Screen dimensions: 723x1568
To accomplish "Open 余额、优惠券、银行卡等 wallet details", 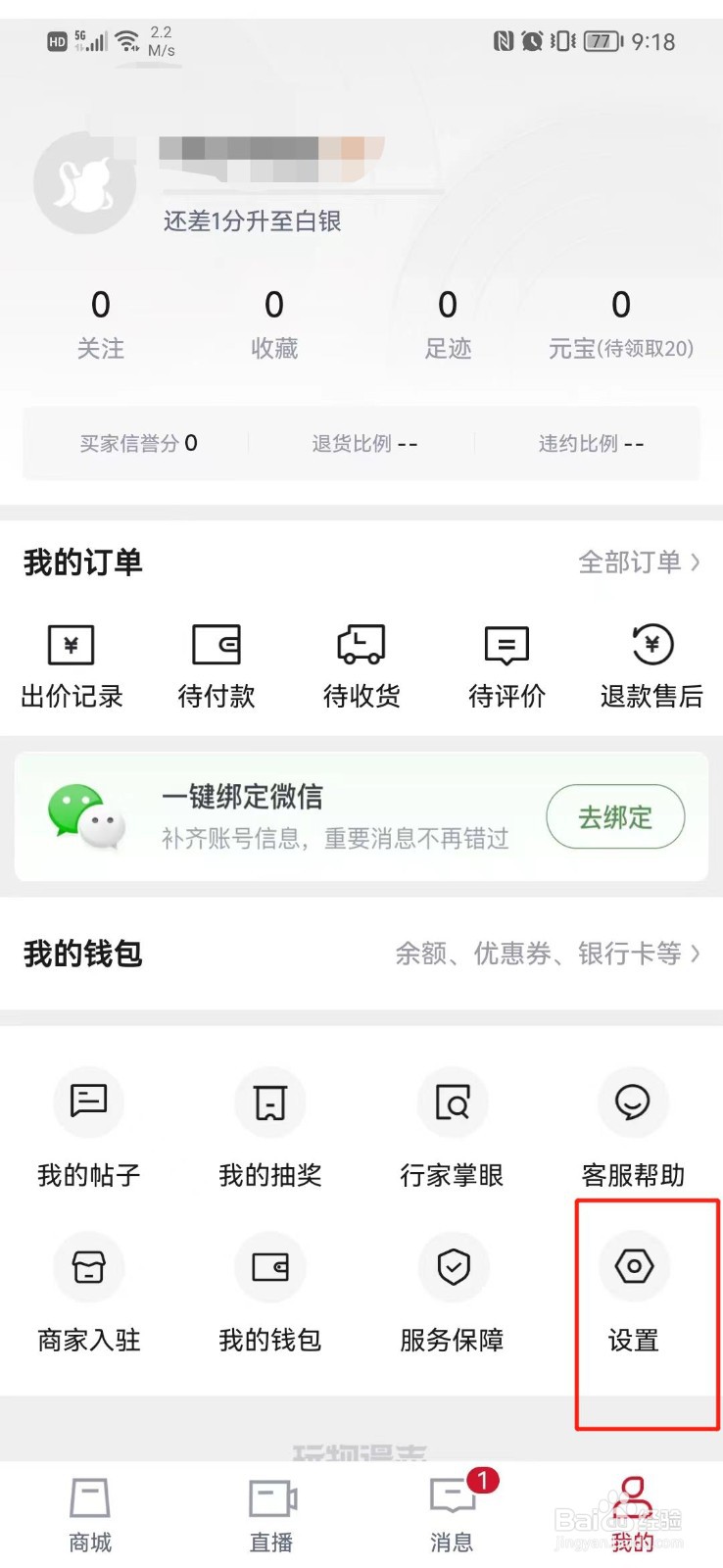I will click(547, 954).
